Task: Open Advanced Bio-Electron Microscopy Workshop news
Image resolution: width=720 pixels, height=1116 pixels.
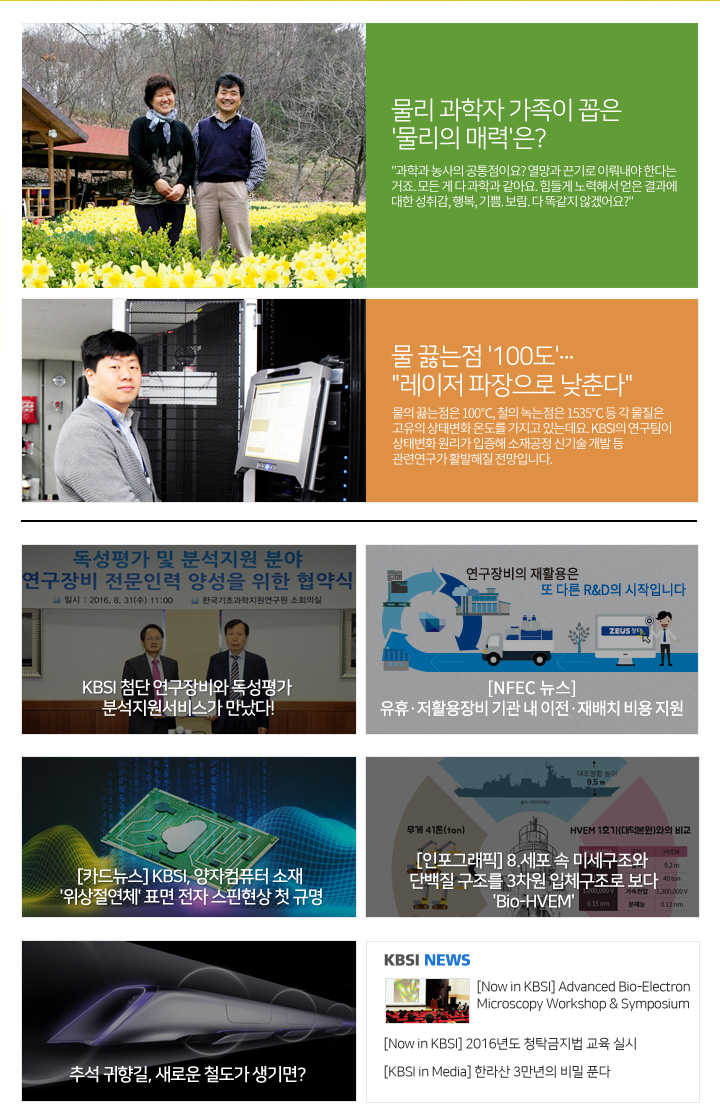Action: (583, 995)
